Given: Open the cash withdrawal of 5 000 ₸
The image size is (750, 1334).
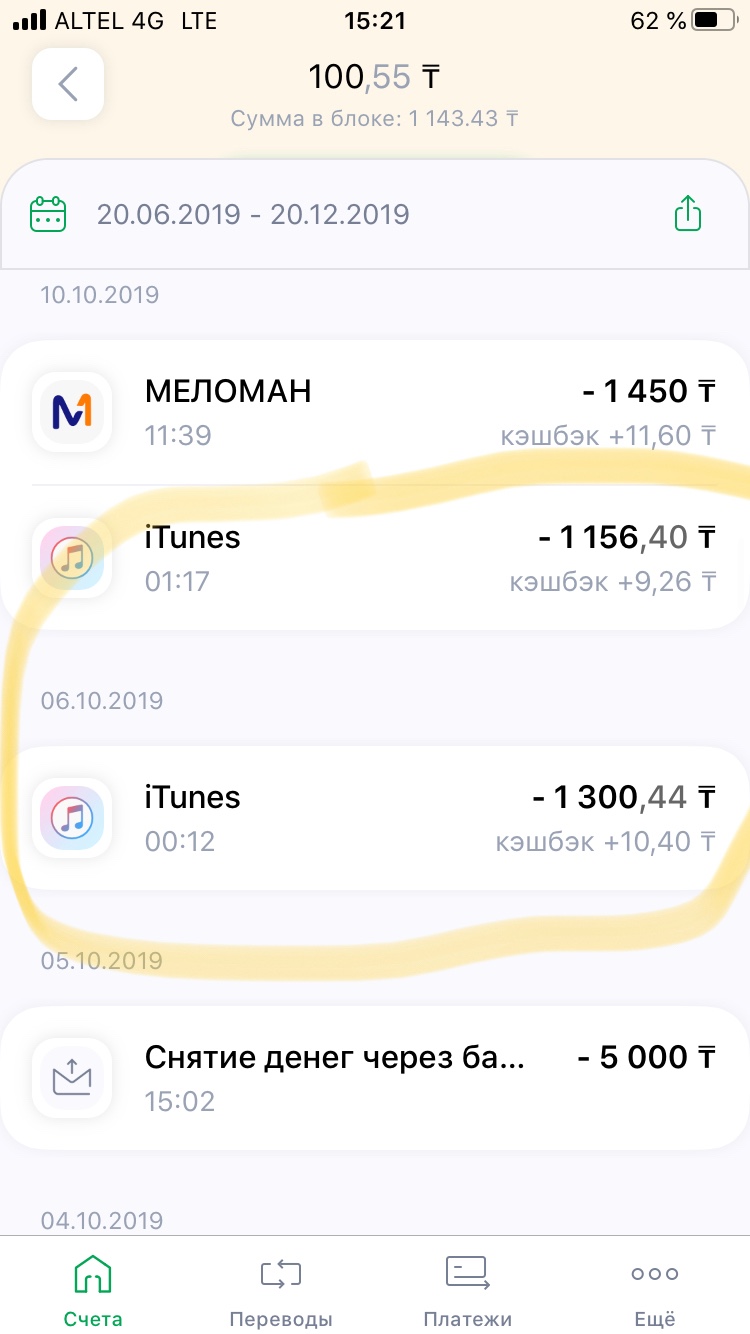Looking at the screenshot, I should click(x=375, y=1078).
